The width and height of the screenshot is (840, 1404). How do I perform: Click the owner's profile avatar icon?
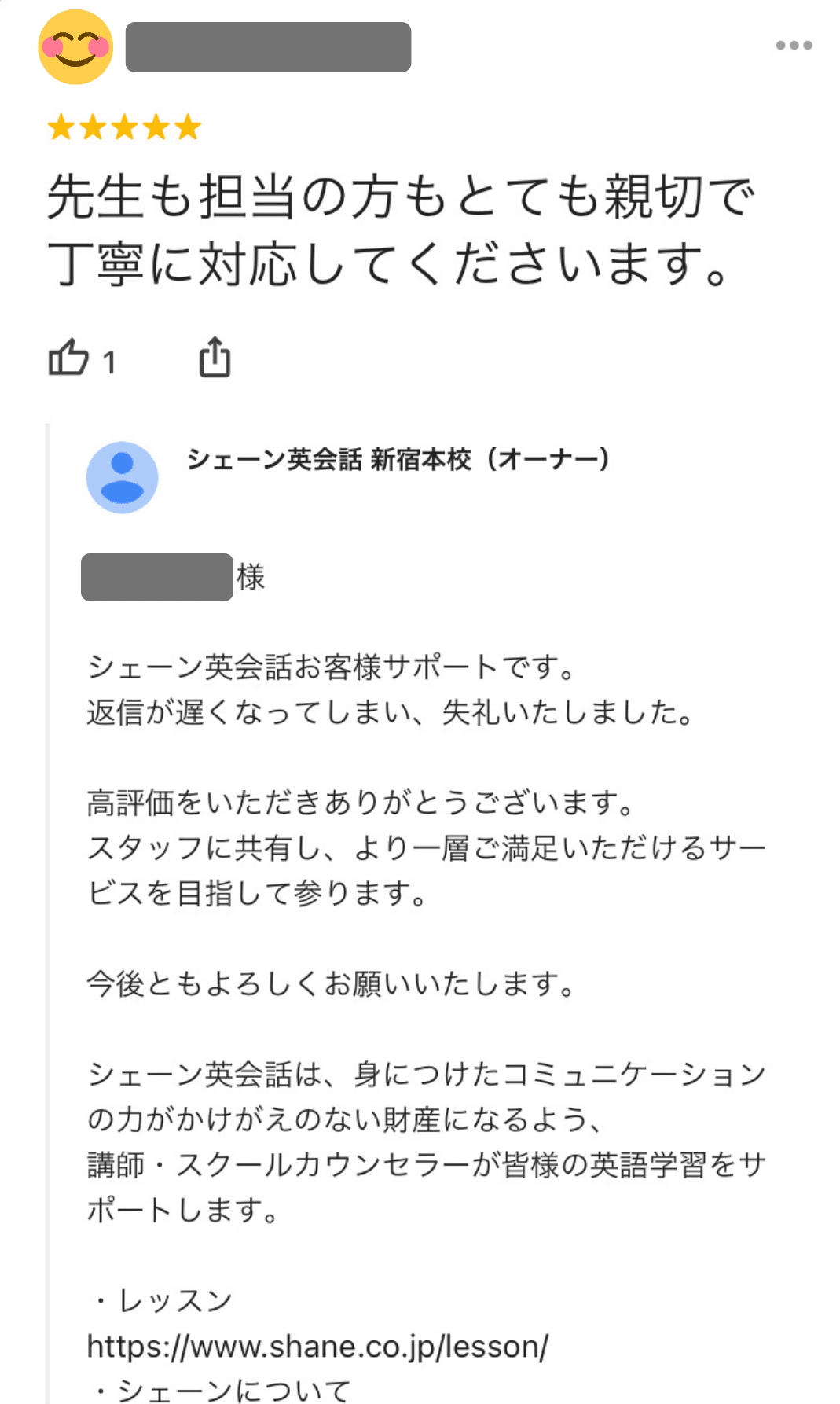tap(123, 475)
